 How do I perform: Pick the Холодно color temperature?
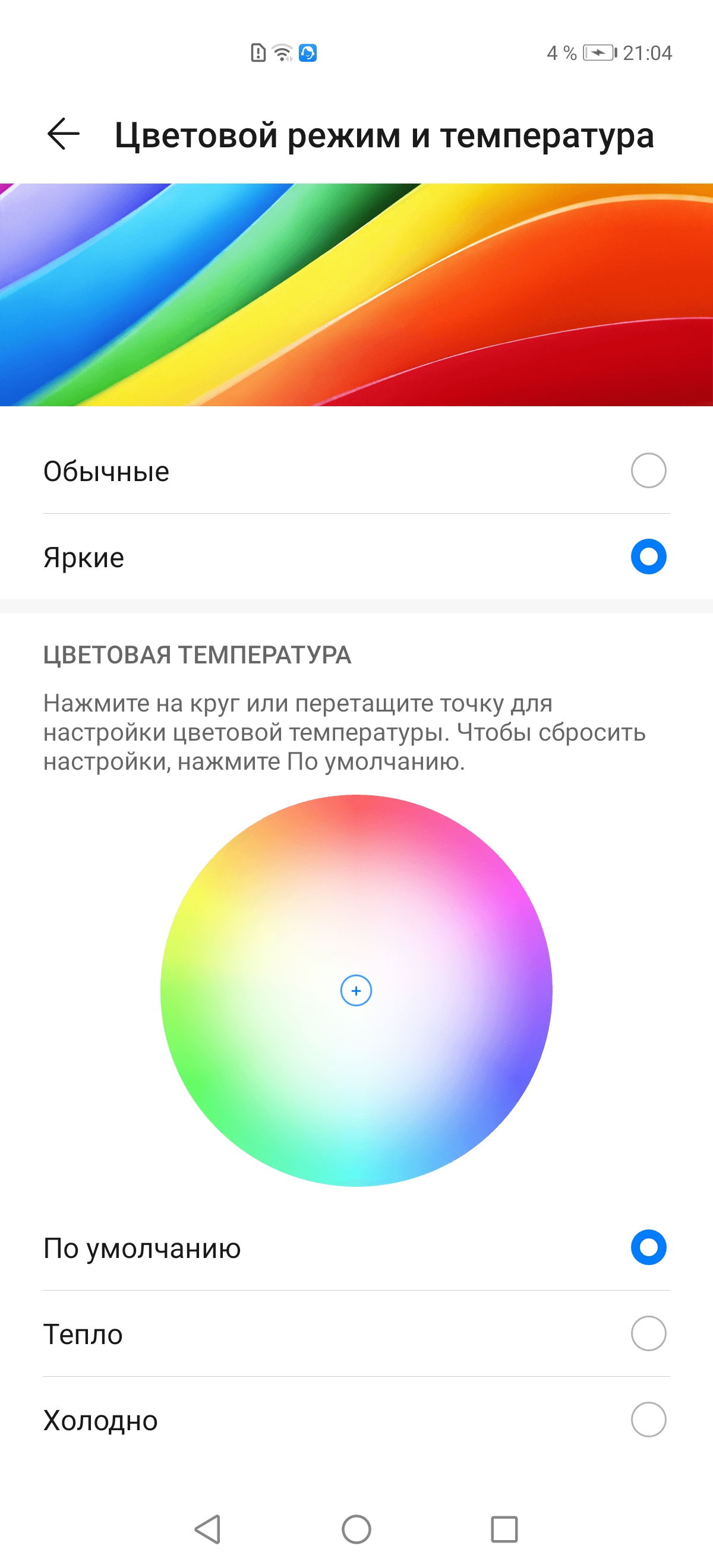(648, 1420)
